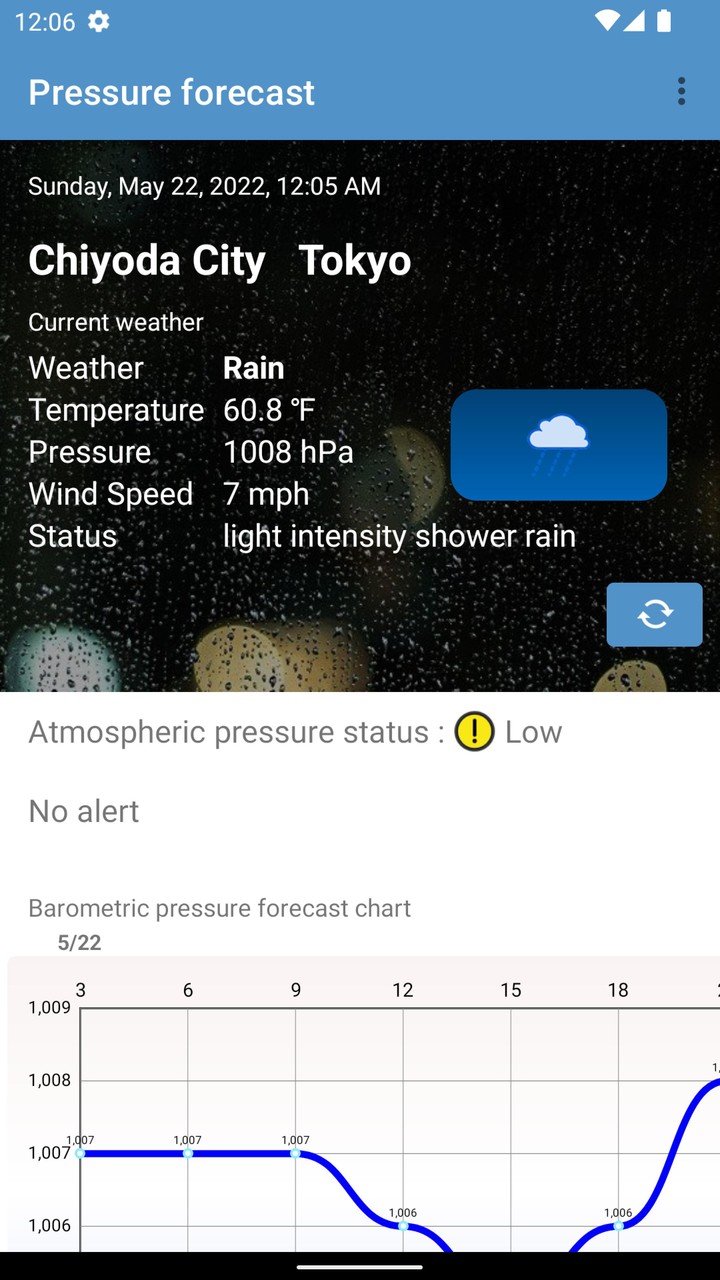Image resolution: width=720 pixels, height=1280 pixels.
Task: Select the date Sunday, May 22, 2022
Action: pos(204,186)
